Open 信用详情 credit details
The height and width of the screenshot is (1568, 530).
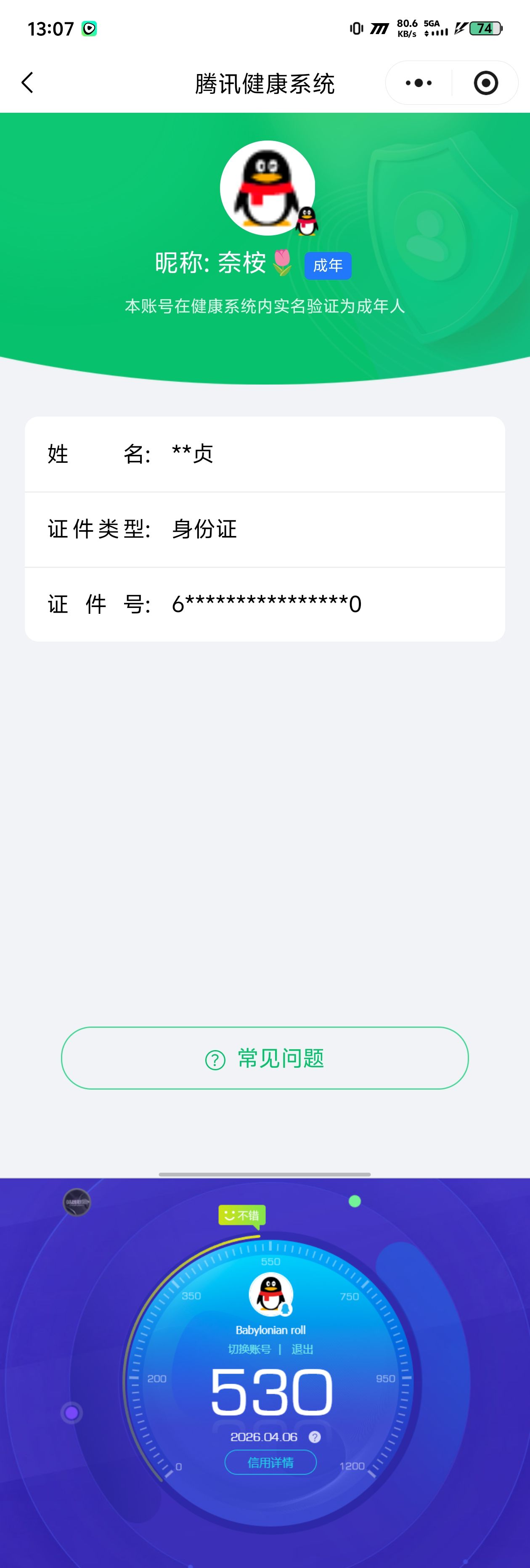pos(270,1463)
